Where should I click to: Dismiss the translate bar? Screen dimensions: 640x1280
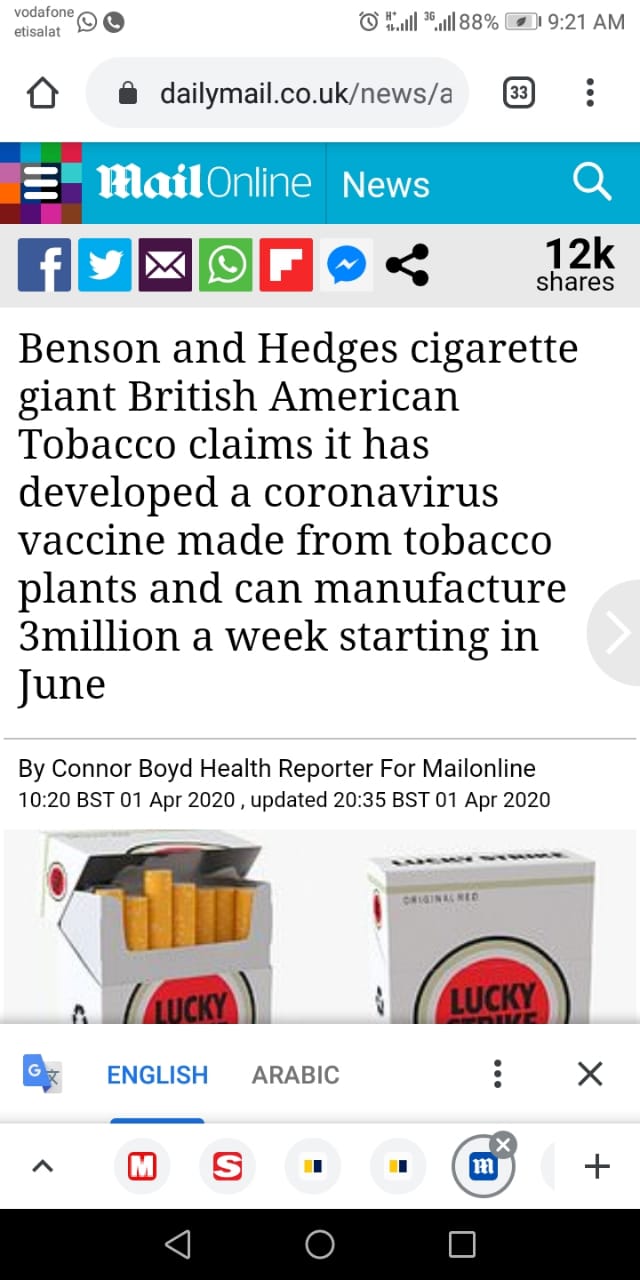pos(590,1074)
